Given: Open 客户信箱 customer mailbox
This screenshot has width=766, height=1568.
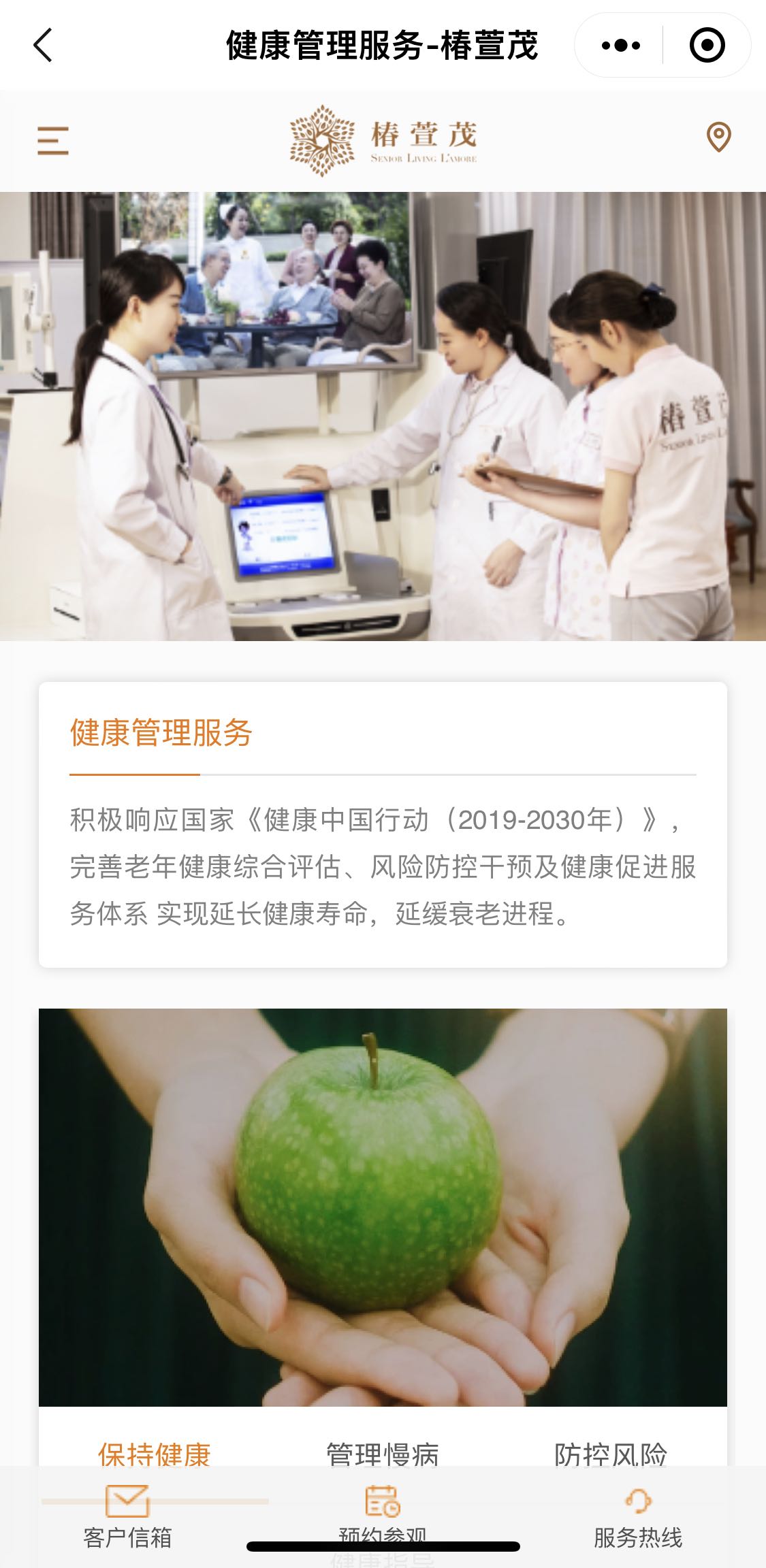Looking at the screenshot, I should [x=127, y=1515].
